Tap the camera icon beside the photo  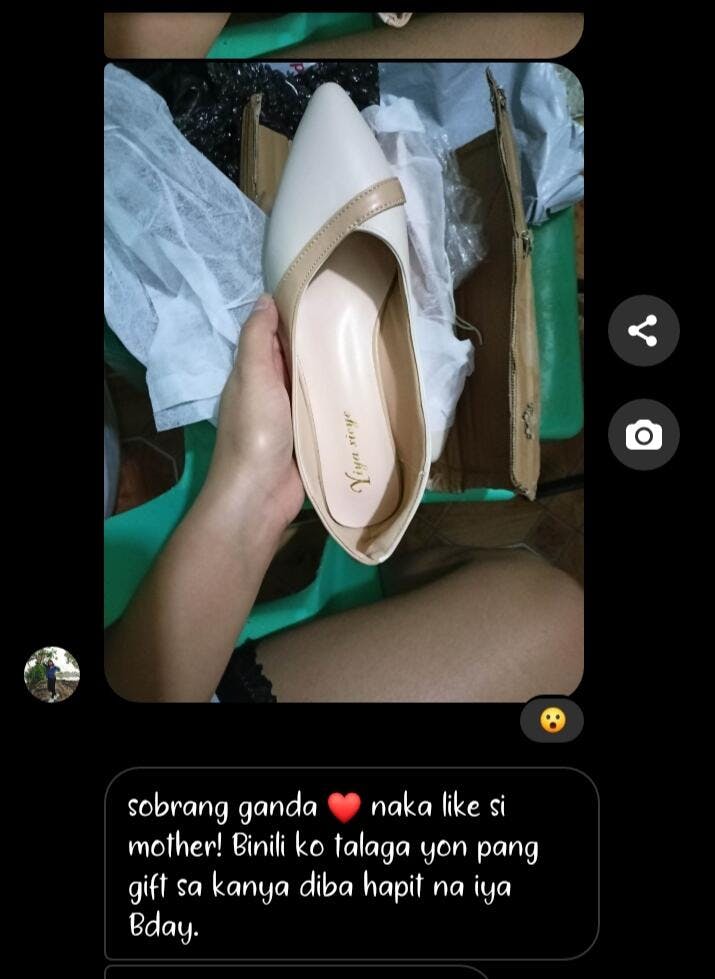643,435
